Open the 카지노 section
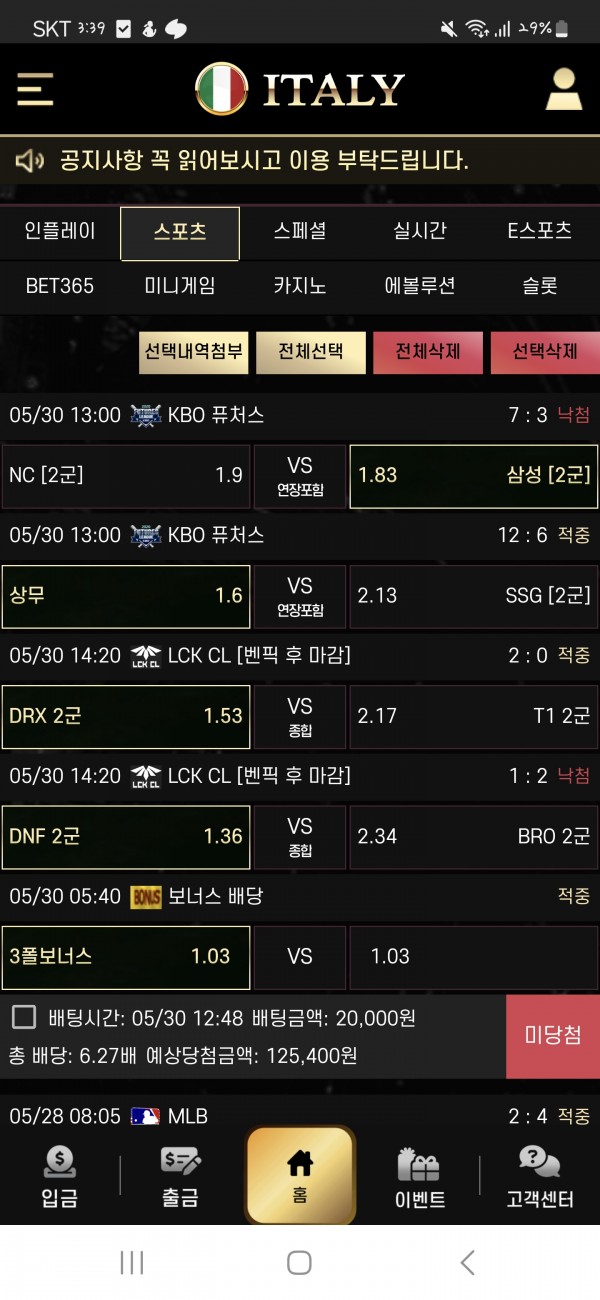600x1300 pixels. point(300,286)
